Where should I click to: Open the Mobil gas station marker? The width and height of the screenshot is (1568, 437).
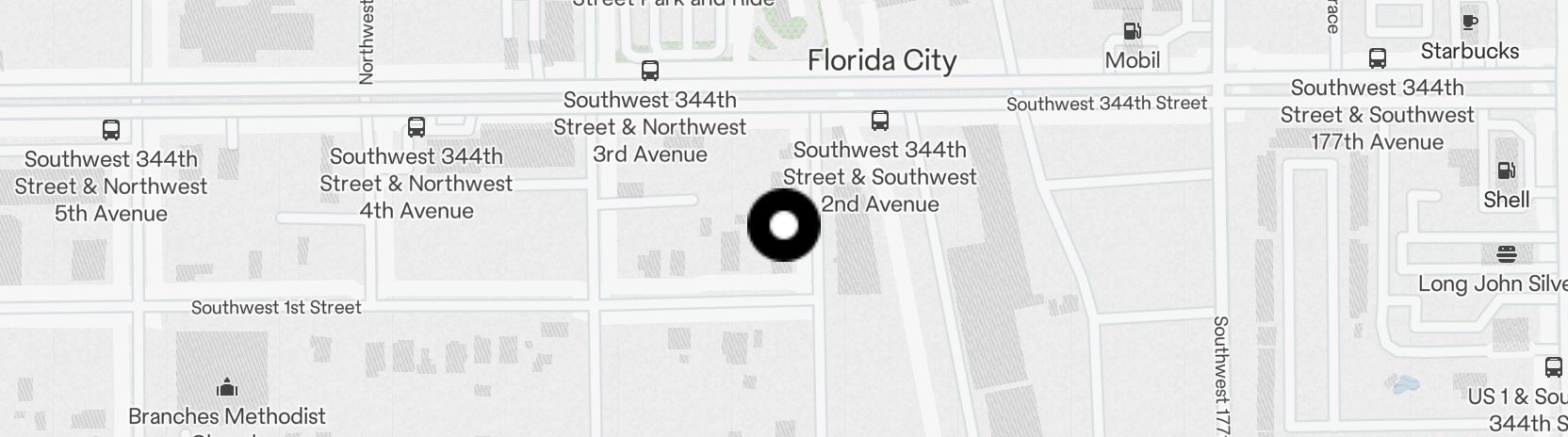pyautogui.click(x=1132, y=32)
